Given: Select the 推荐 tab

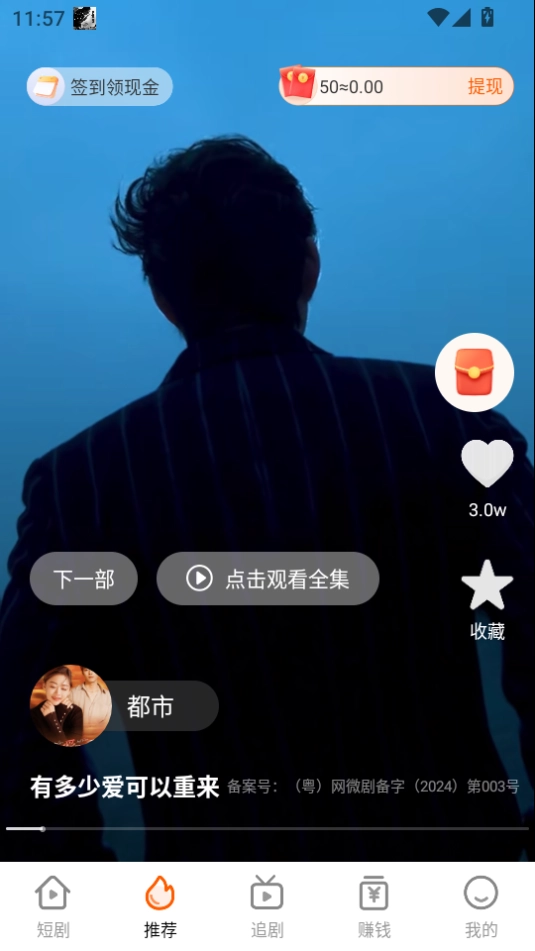Looking at the screenshot, I should [160, 907].
